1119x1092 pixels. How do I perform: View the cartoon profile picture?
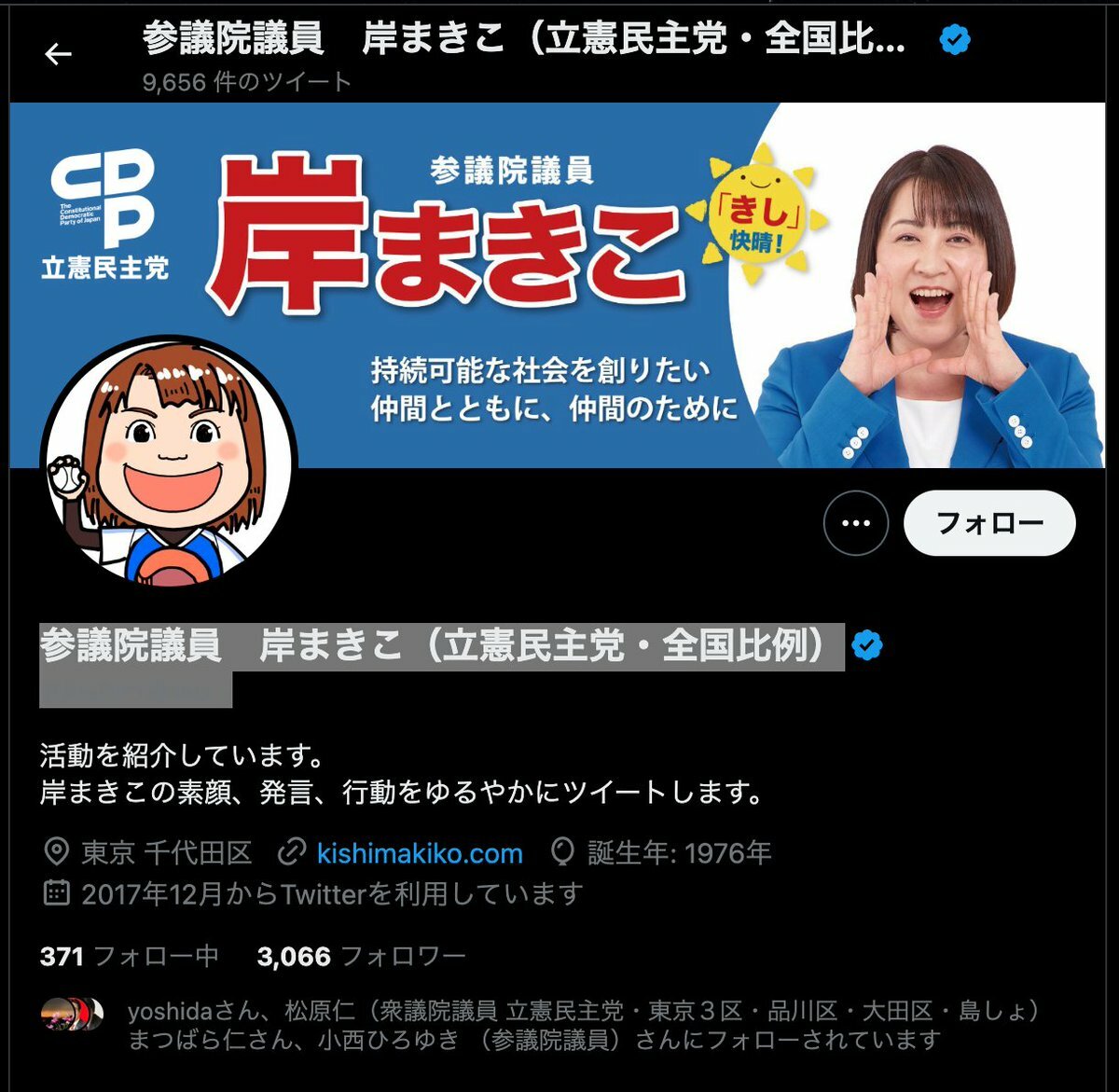(168, 461)
